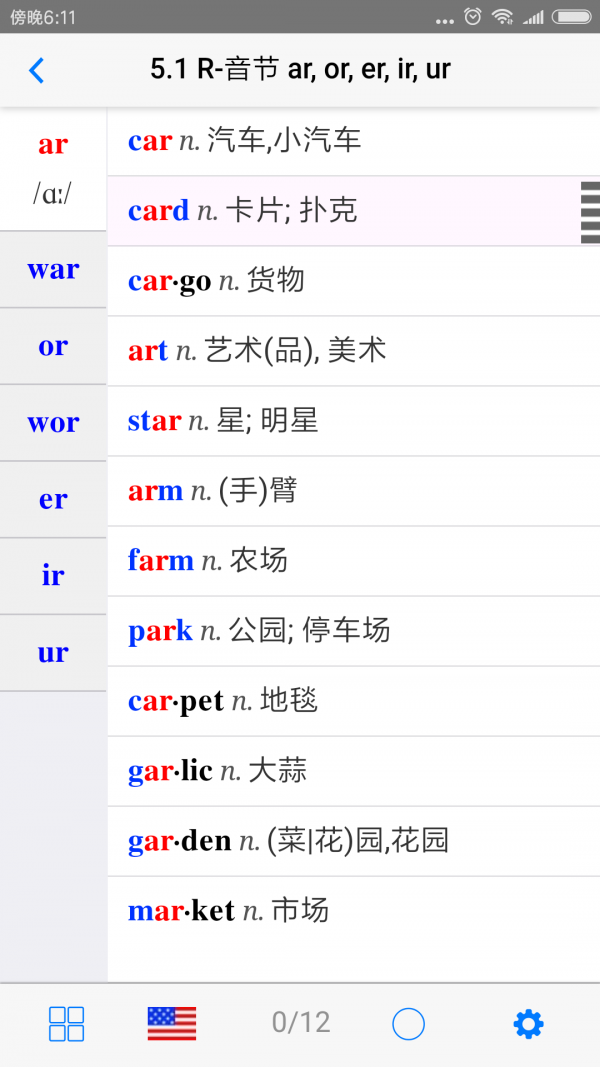Open settings via the gear icon

528,1023
